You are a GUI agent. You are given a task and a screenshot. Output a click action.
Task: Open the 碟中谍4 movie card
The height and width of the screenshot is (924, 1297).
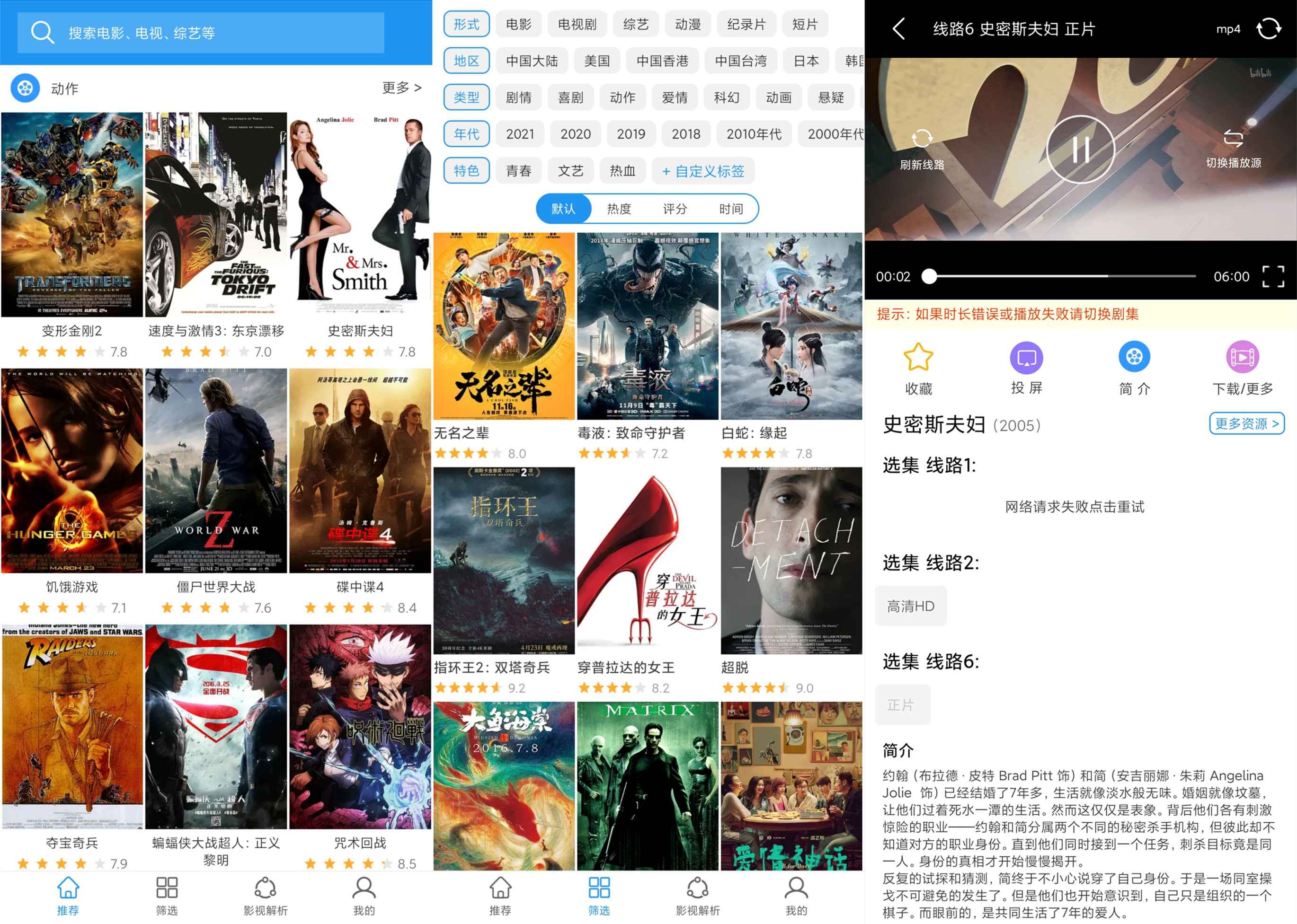[360, 471]
